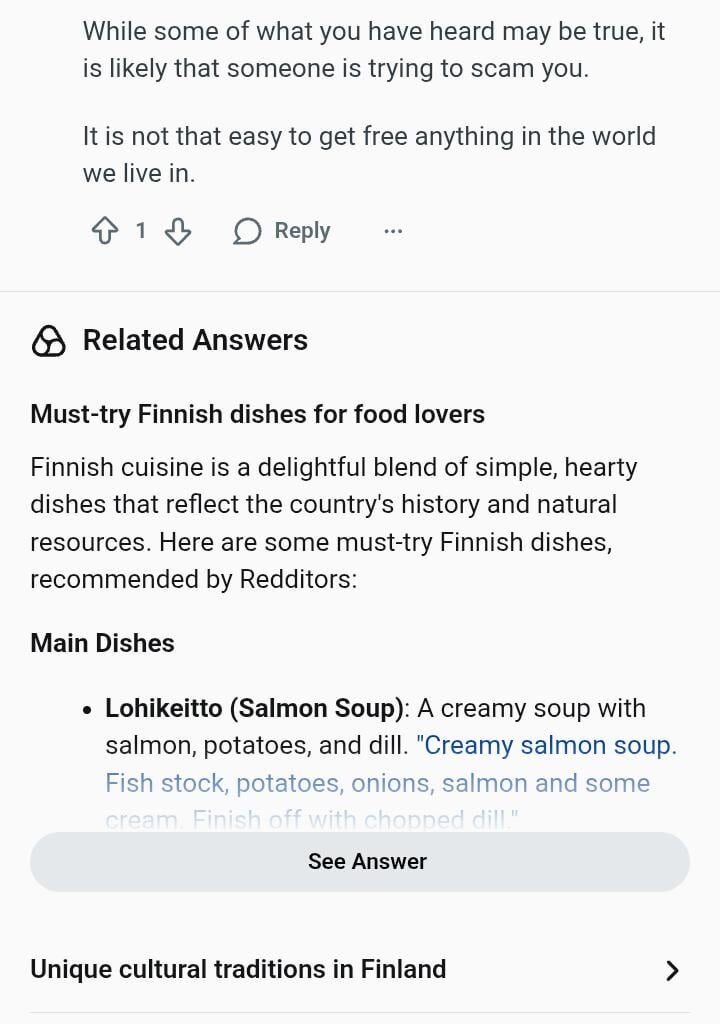This screenshot has height=1024, width=720.
Task: Click the Lohikeitto Salmon Soup list entry
Action: (x=254, y=708)
